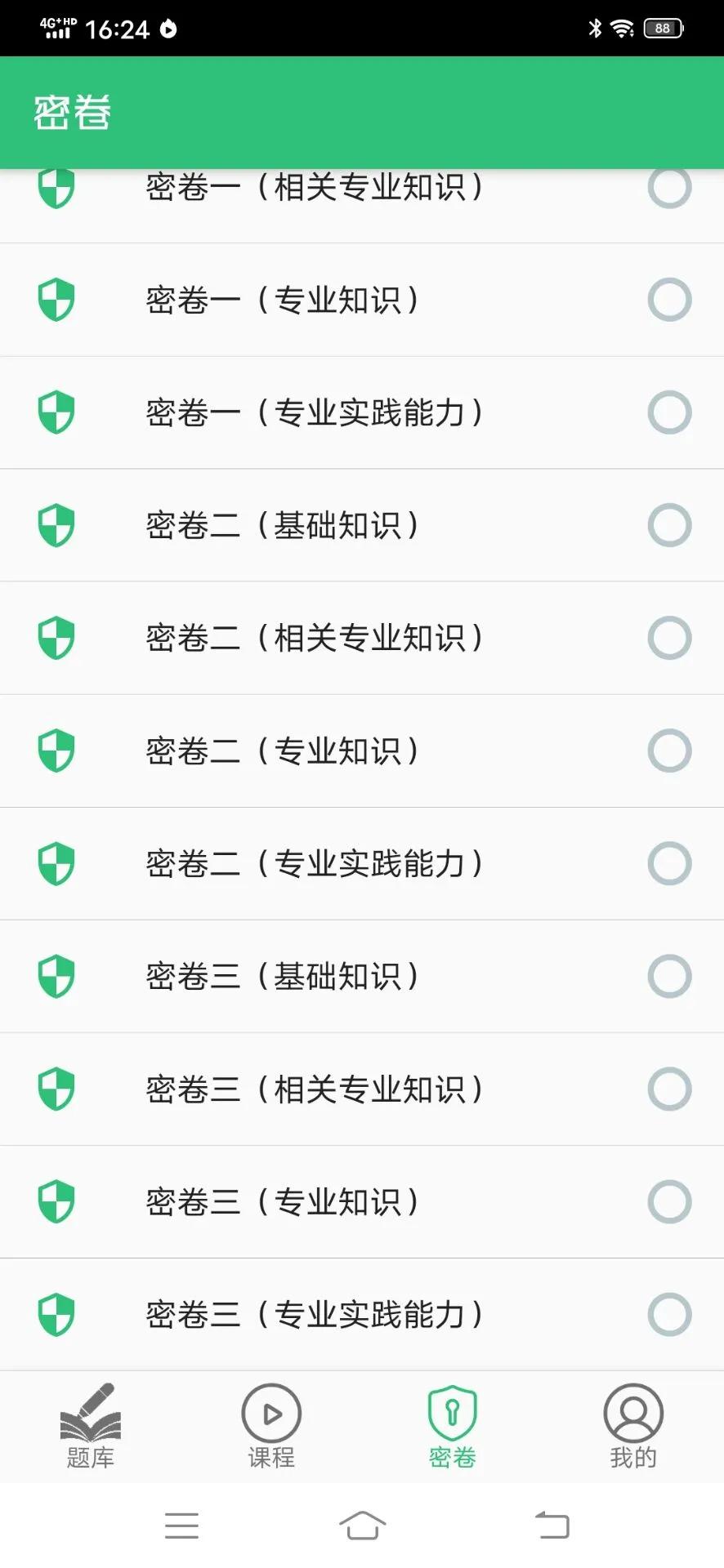Tap the shield icon beside 密卷二（基础知识）

56,525
